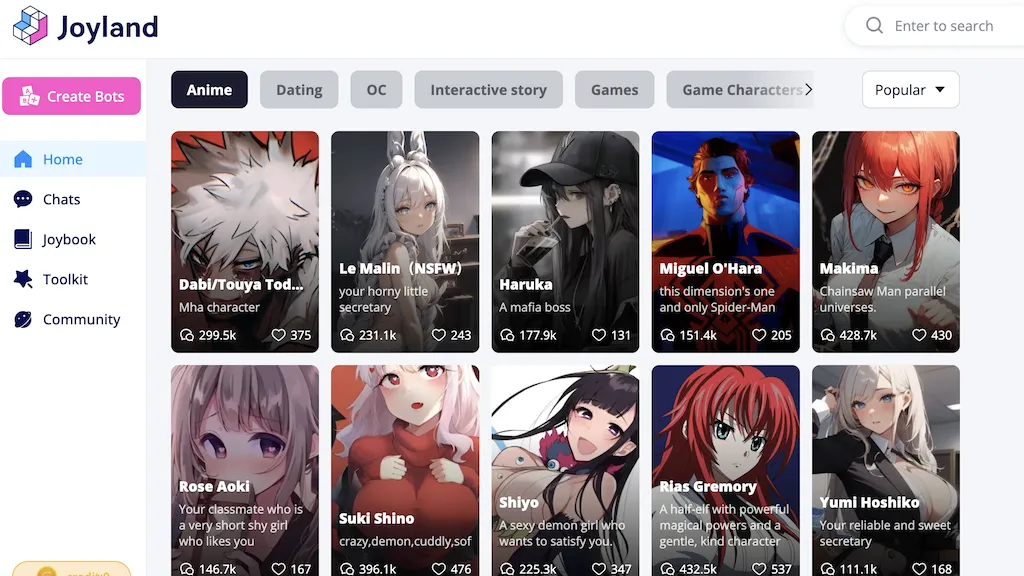Open the Community page

coord(80,319)
